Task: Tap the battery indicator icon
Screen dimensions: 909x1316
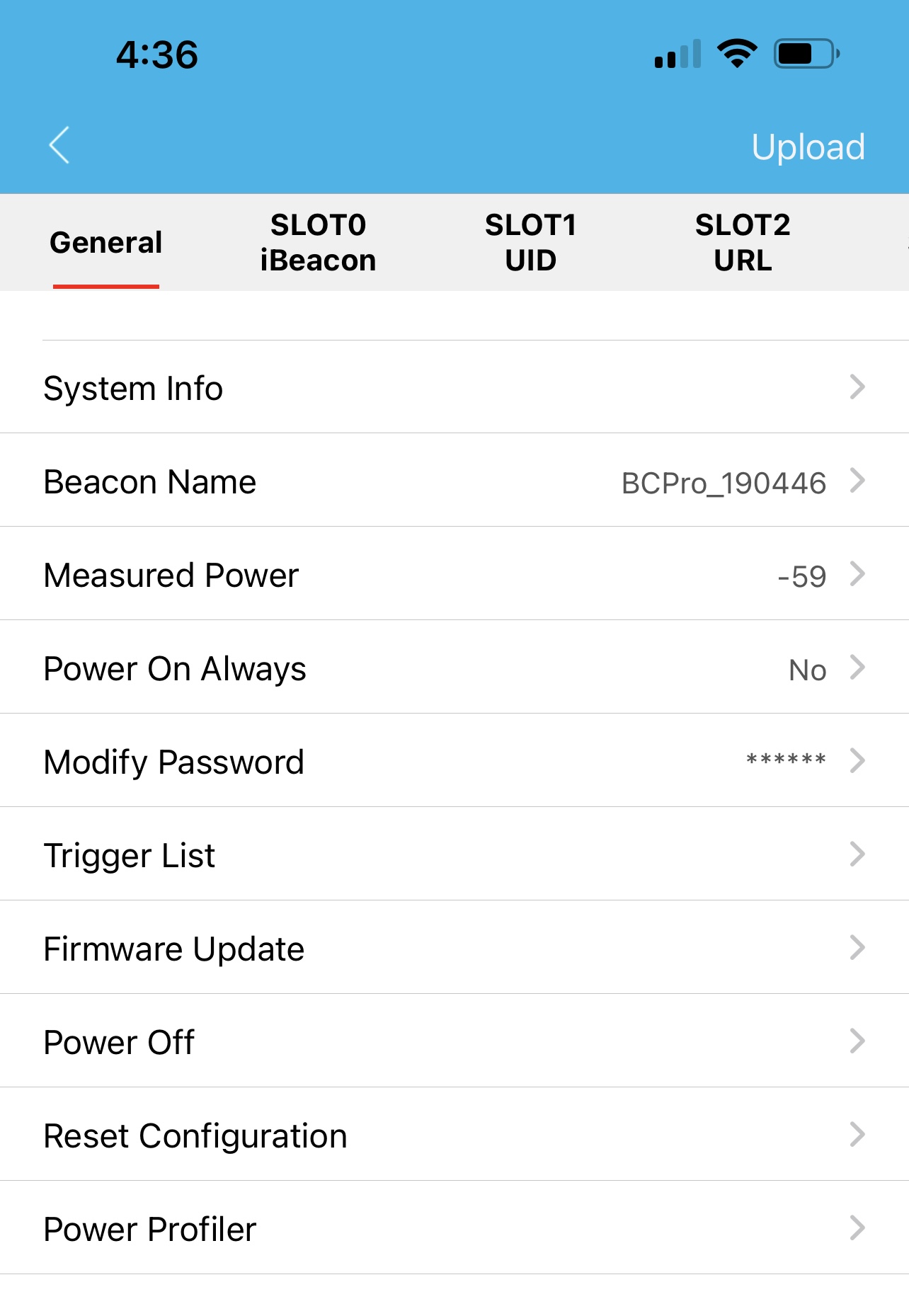Action: pos(806,51)
